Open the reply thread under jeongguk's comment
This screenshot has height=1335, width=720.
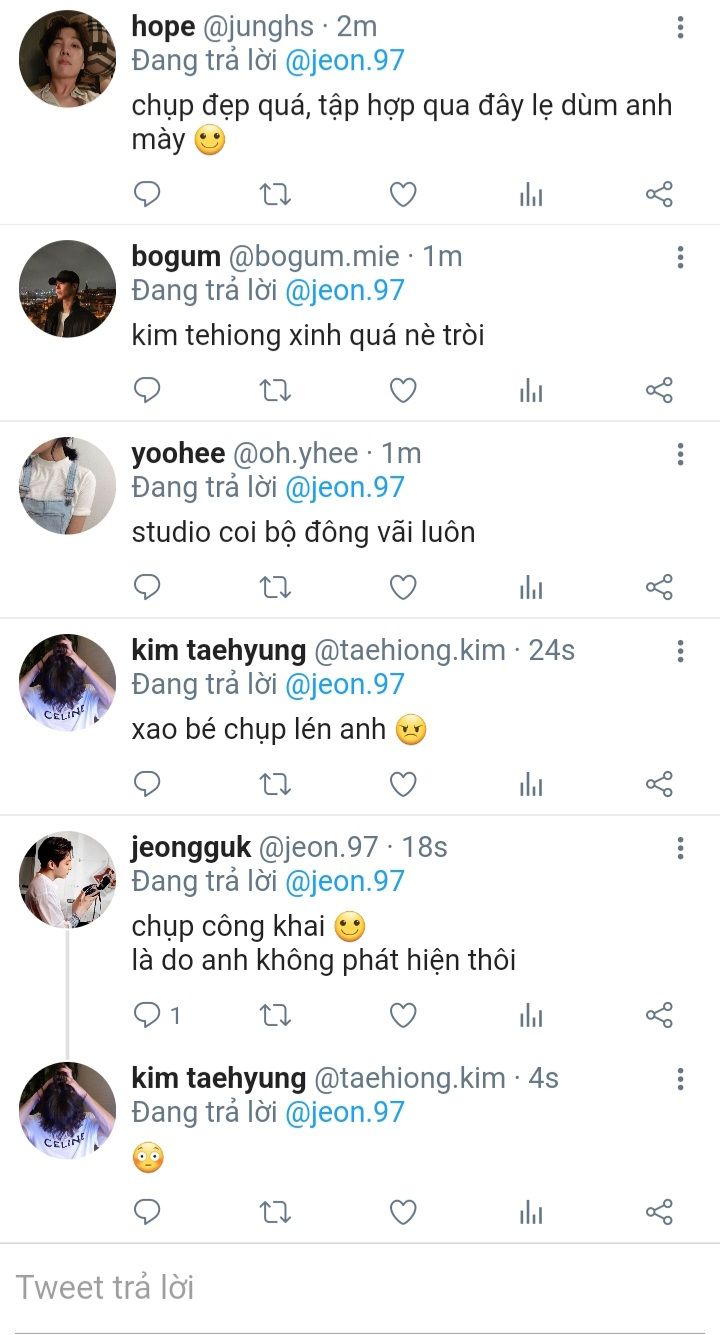[x=158, y=1016]
